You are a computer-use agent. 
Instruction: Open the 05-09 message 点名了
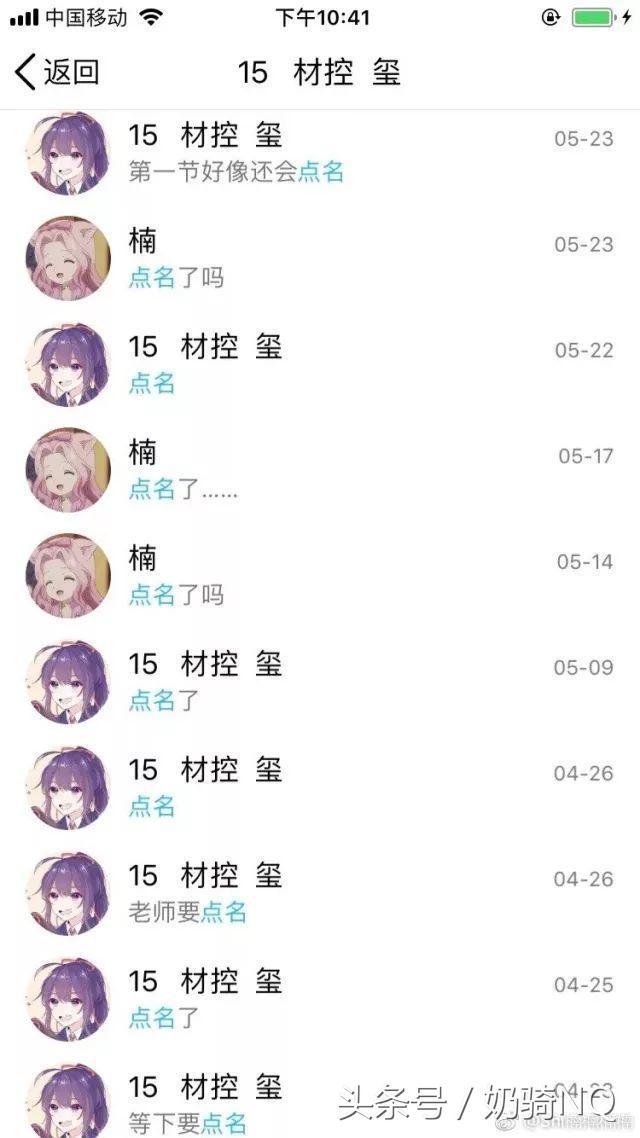click(x=320, y=682)
